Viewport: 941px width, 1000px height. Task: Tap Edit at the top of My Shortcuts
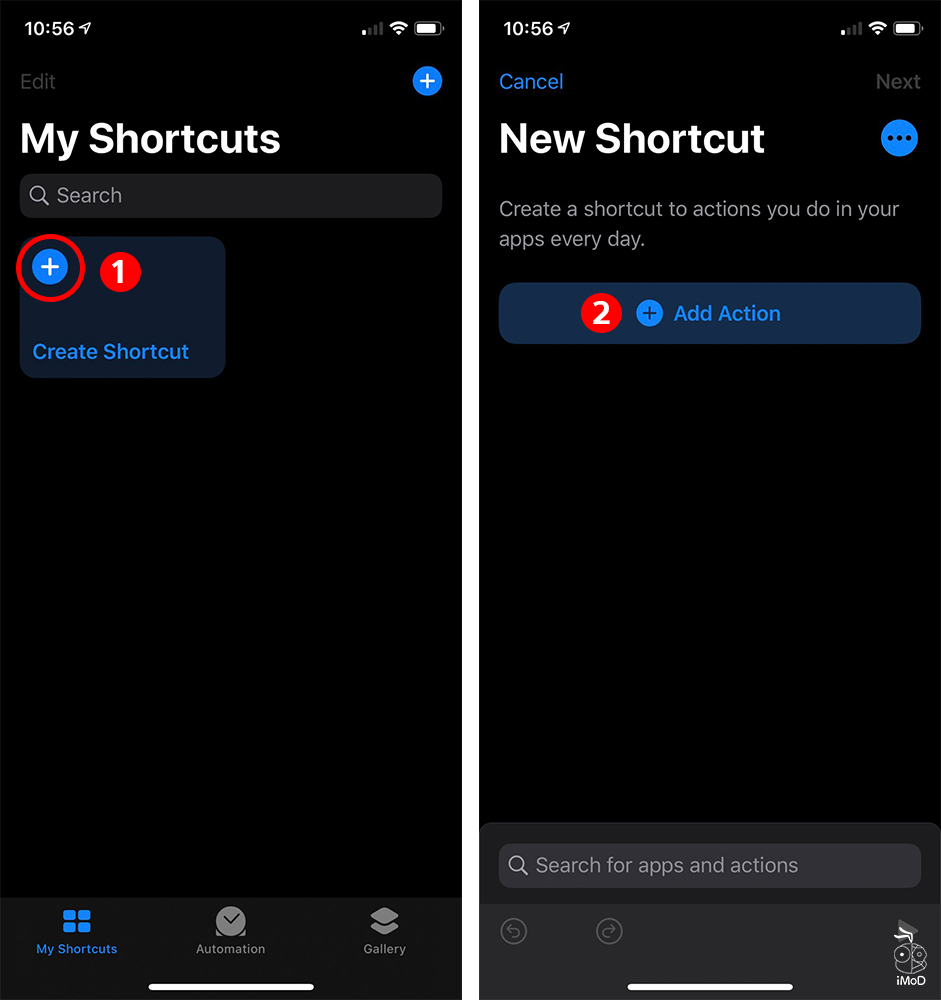[x=37, y=81]
